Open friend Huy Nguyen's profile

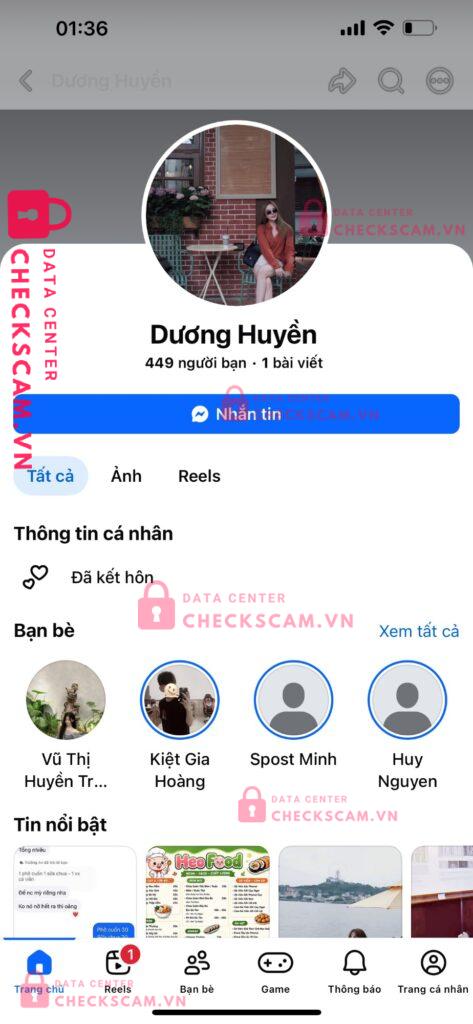click(407, 725)
